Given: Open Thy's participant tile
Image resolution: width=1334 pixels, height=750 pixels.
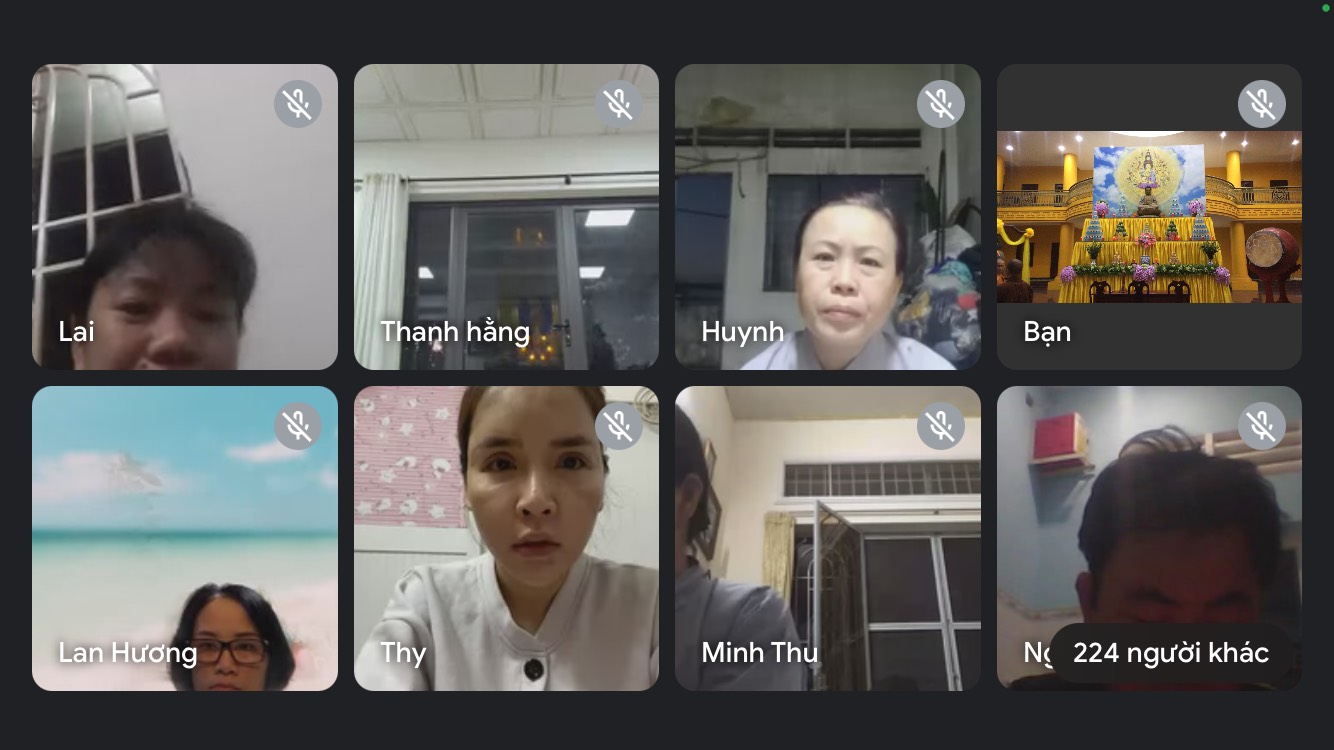Looking at the screenshot, I should tap(506, 538).
